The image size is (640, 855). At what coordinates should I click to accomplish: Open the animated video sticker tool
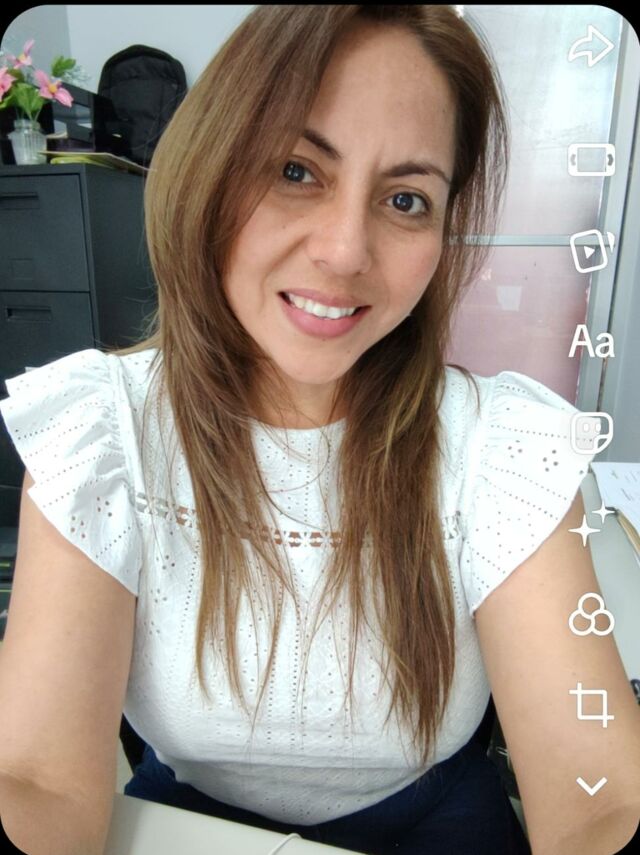(591, 251)
